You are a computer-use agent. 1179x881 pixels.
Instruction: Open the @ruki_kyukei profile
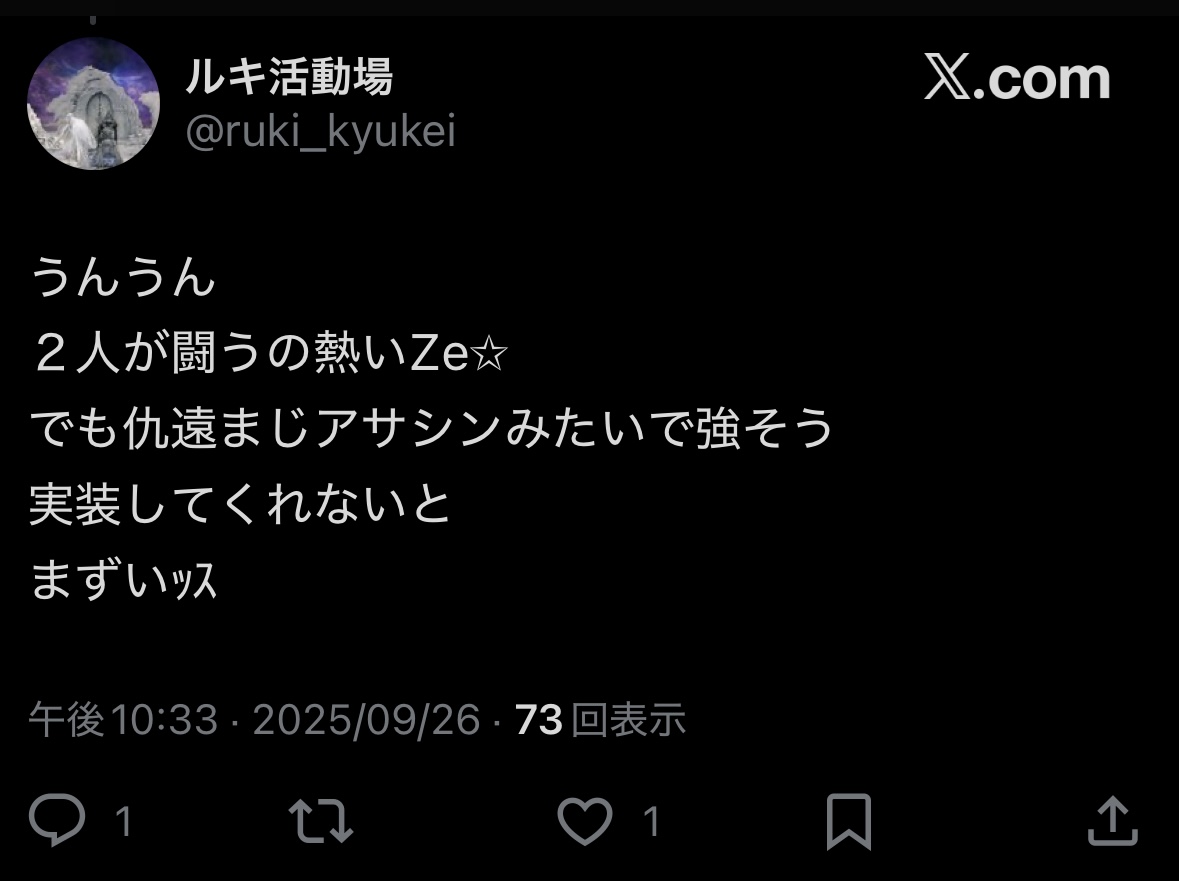(320, 131)
